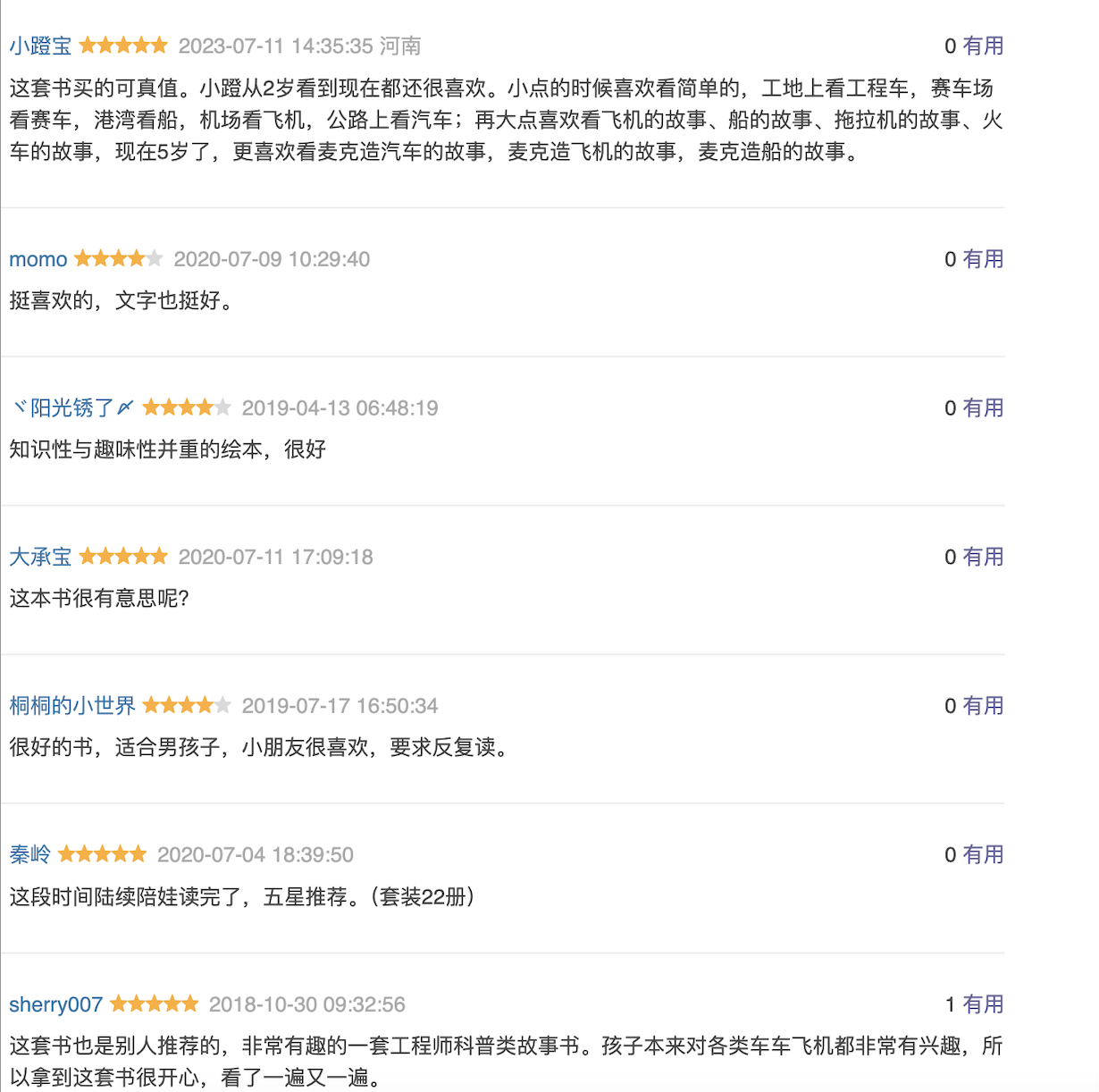Image resolution: width=1099 pixels, height=1092 pixels.
Task: Mark sherry007's review as 有用
Action: coord(983,1004)
